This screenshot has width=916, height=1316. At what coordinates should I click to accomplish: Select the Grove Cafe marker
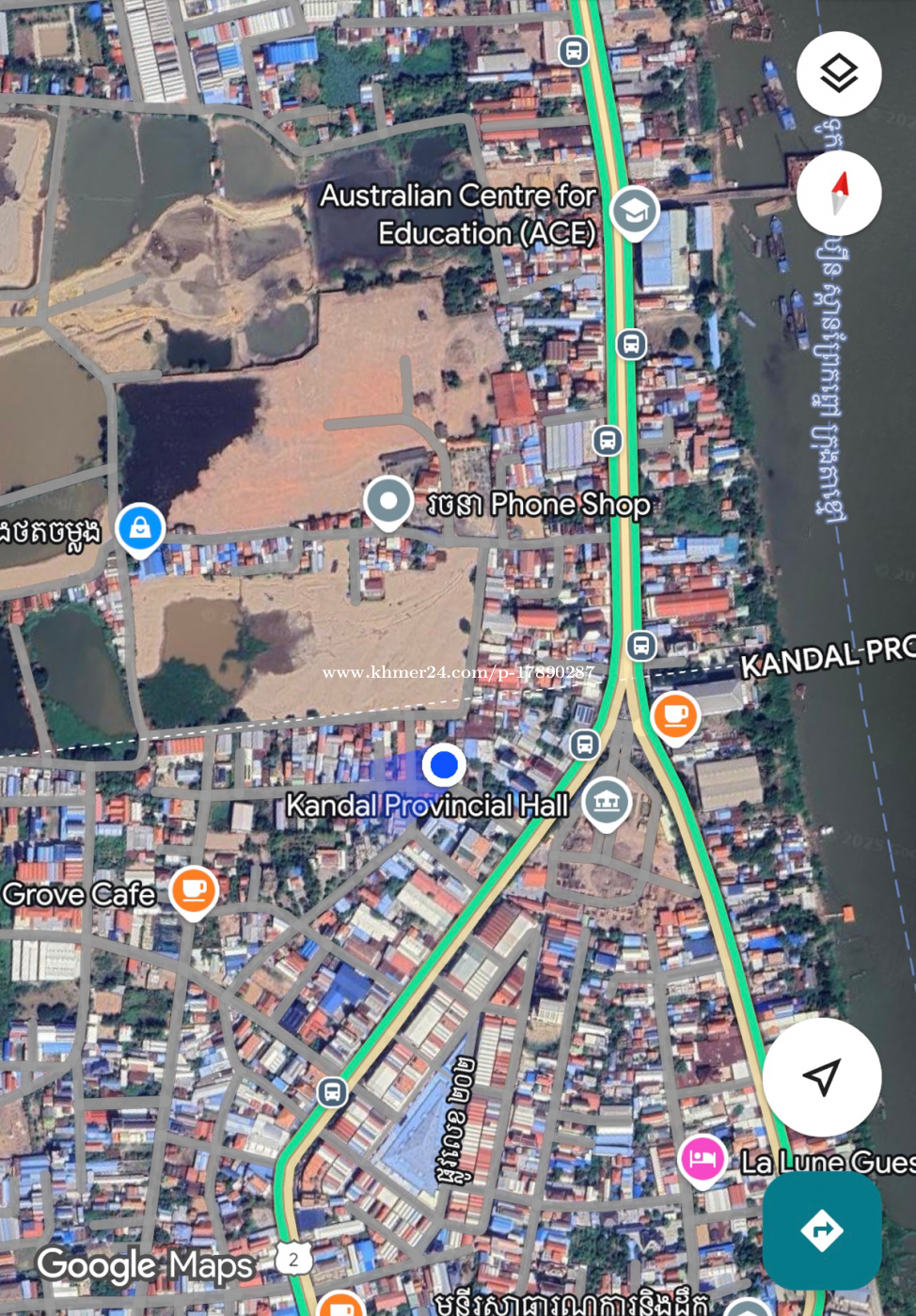point(194,889)
